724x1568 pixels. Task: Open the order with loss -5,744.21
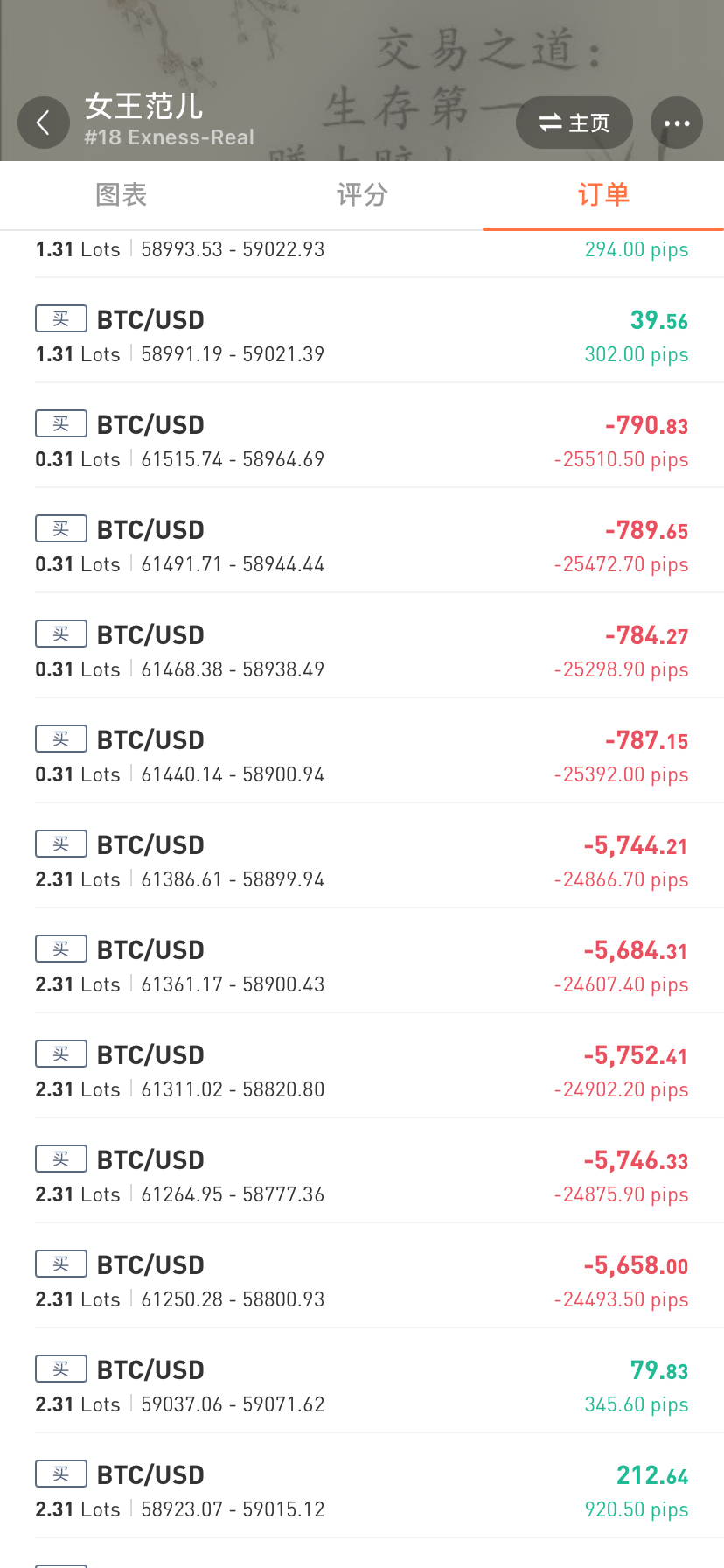click(362, 861)
